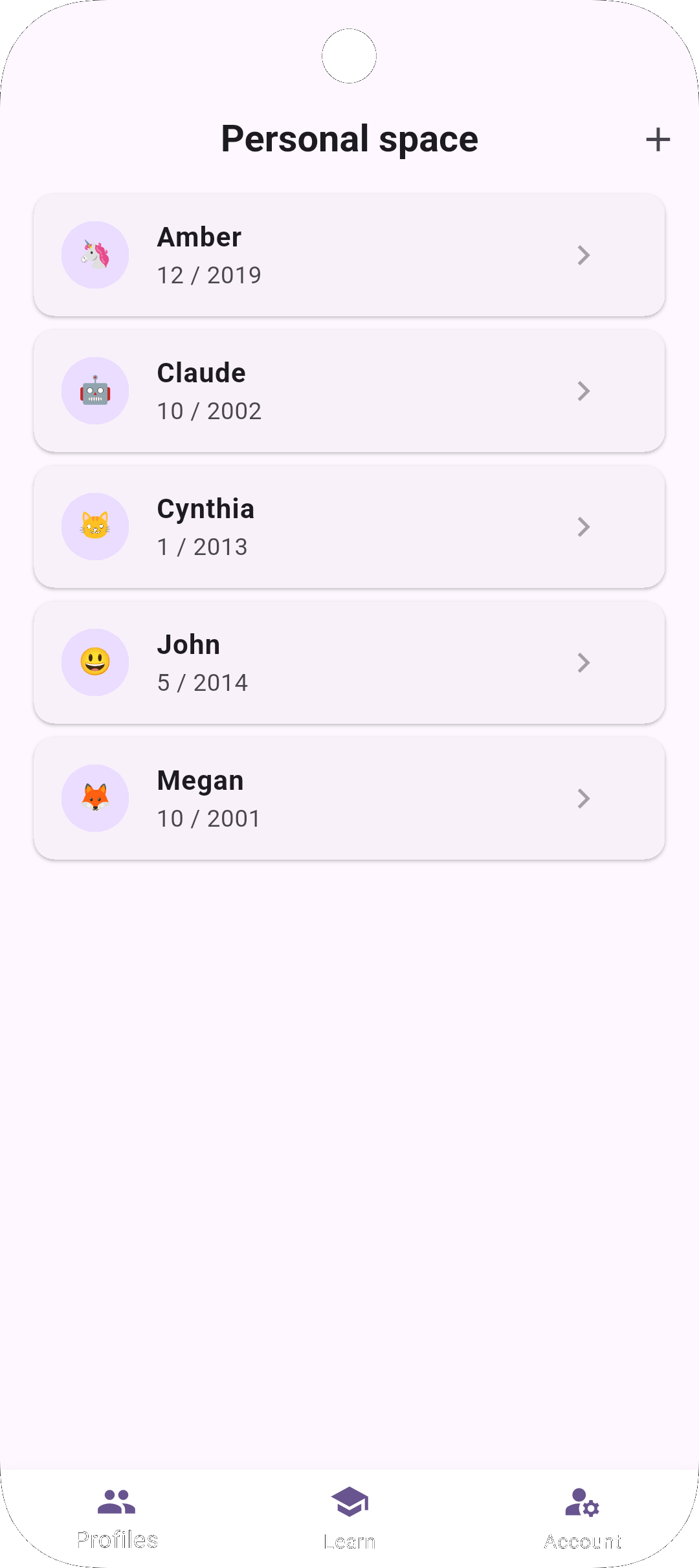This screenshot has width=699, height=1568.
Task: Expand John's profile details
Action: pos(583,662)
